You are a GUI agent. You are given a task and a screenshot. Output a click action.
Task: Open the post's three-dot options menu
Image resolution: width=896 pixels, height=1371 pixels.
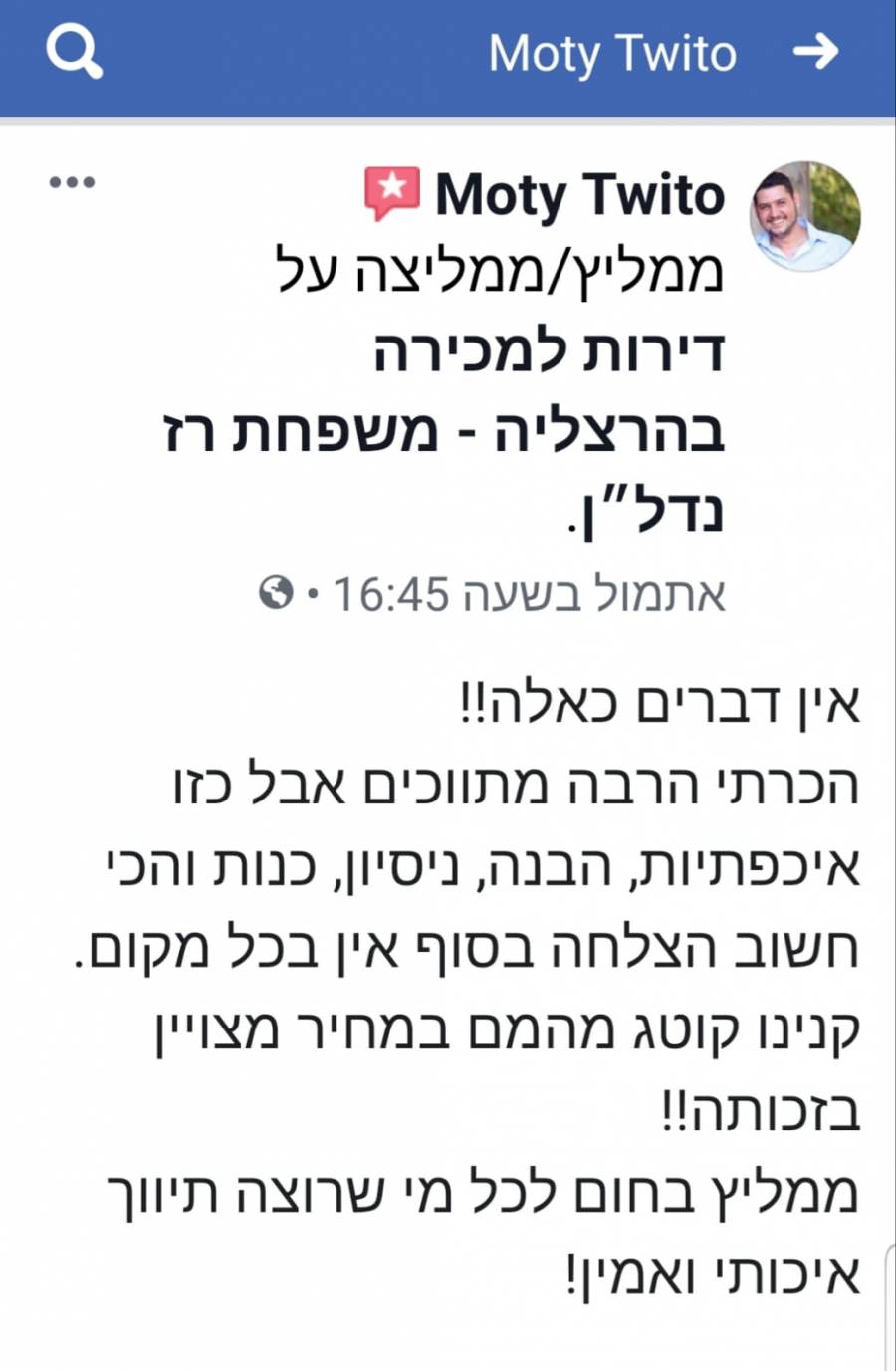(73, 182)
